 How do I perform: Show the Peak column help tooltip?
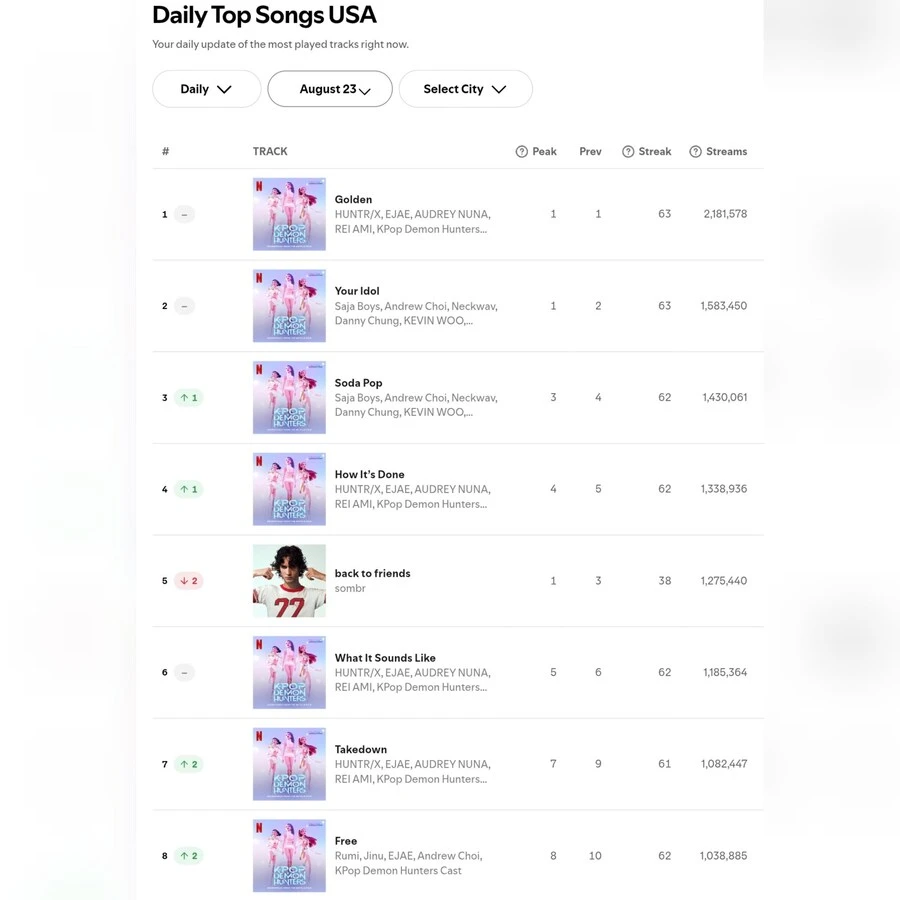(x=521, y=152)
